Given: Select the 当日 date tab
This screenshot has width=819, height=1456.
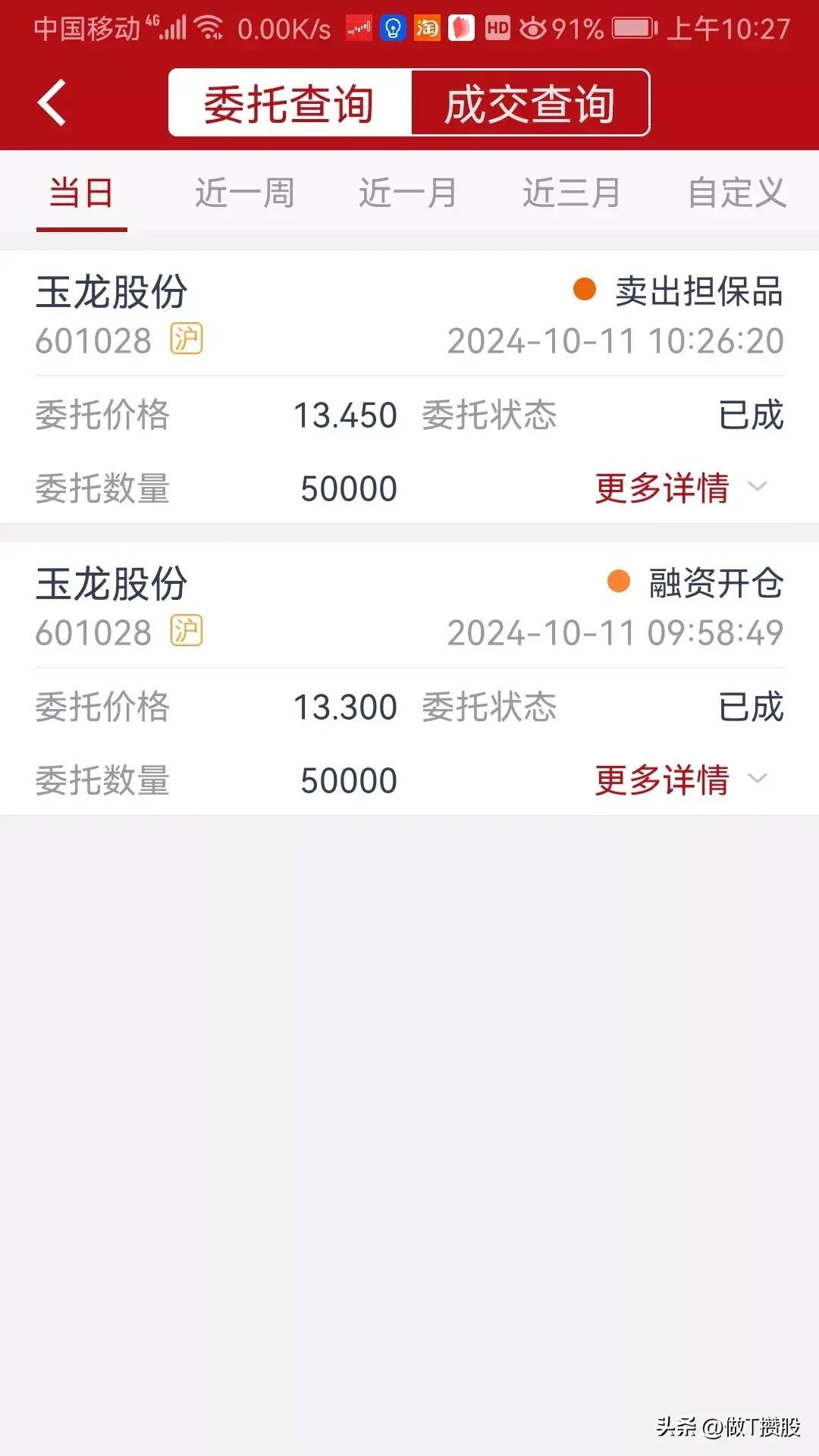Looking at the screenshot, I should click(x=81, y=193).
